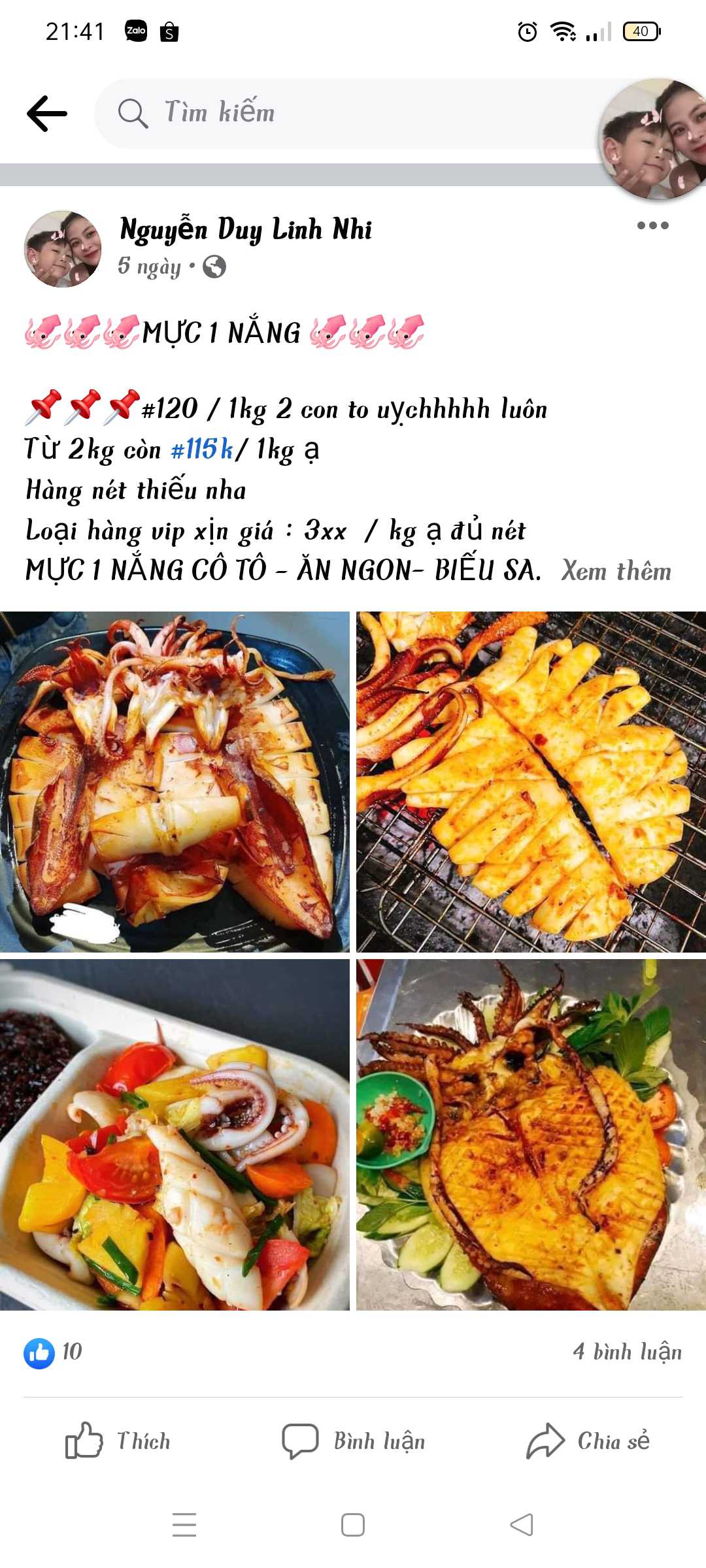
Task: Open the stir-fried squid with vegetables photo
Action: [x=175, y=1134]
